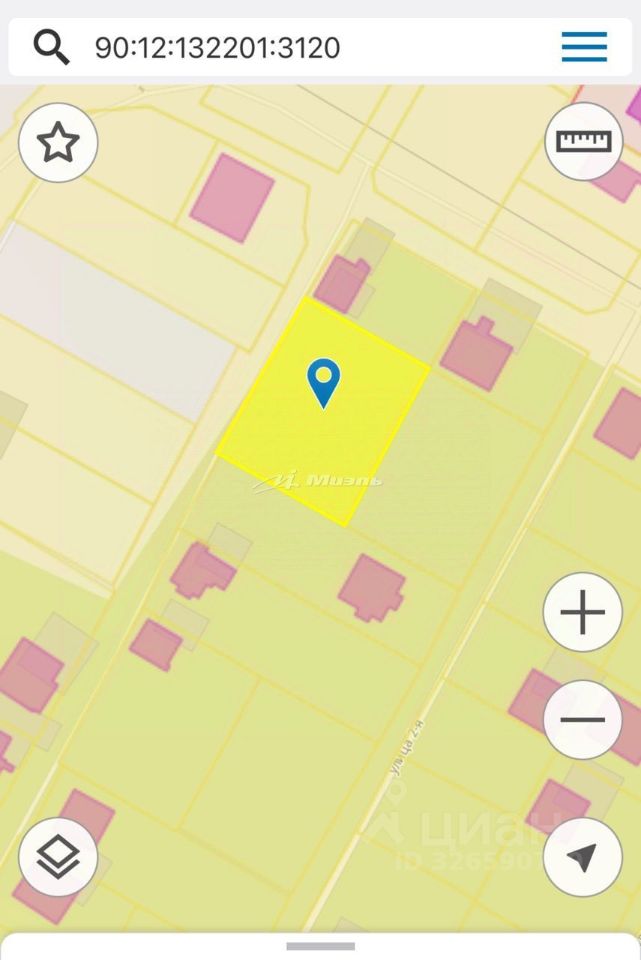Open the ruler measurement tool
Viewport: 641px width, 960px height.
(583, 141)
